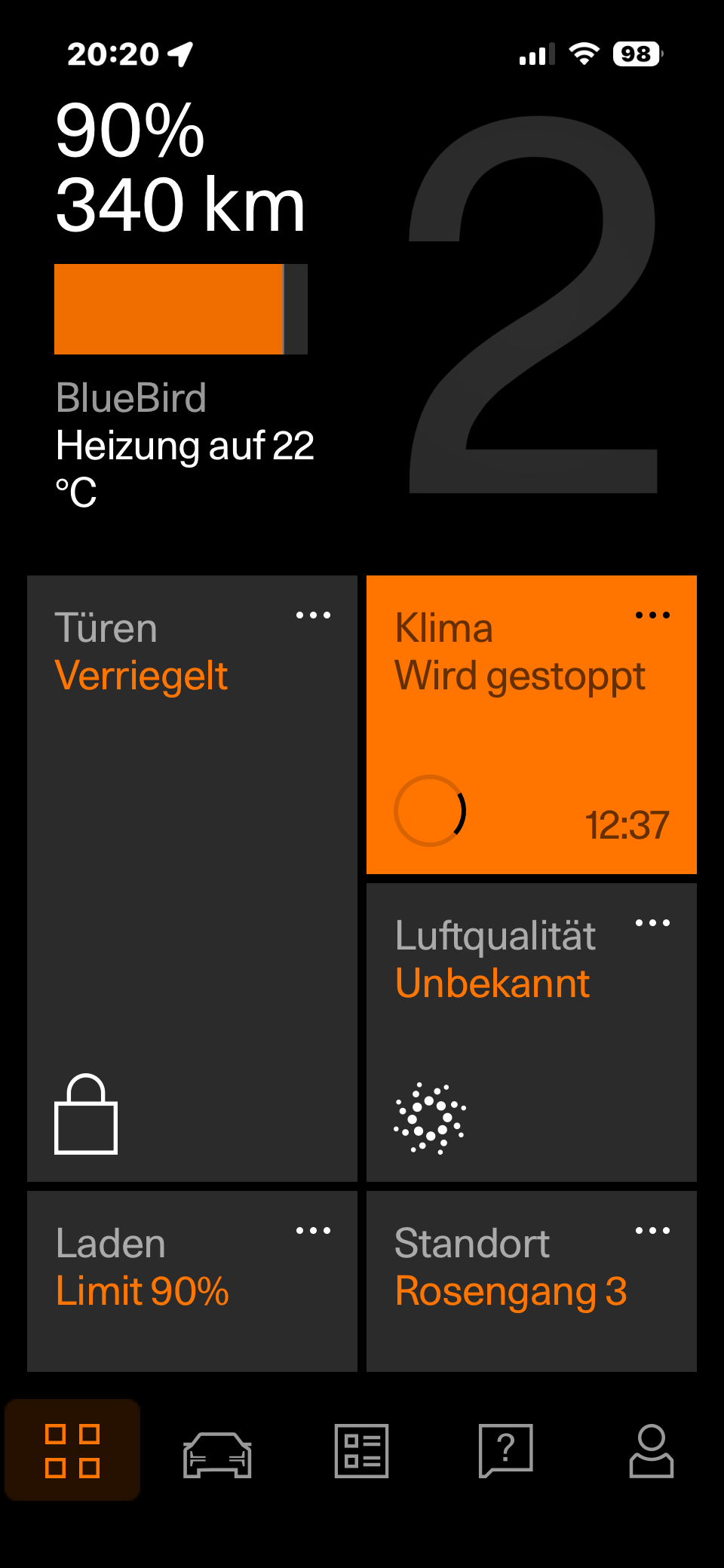Screen dimensions: 724x1568
Task: Open the help and support tab
Action: pos(506,1450)
